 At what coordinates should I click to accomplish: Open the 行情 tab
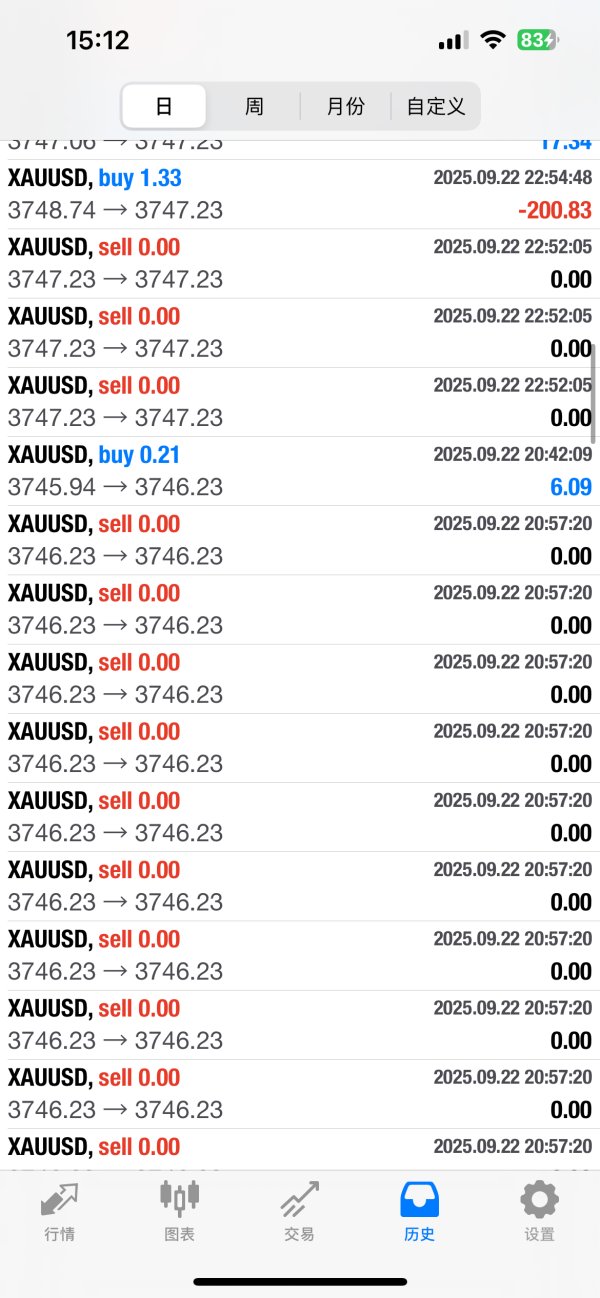click(60, 1210)
